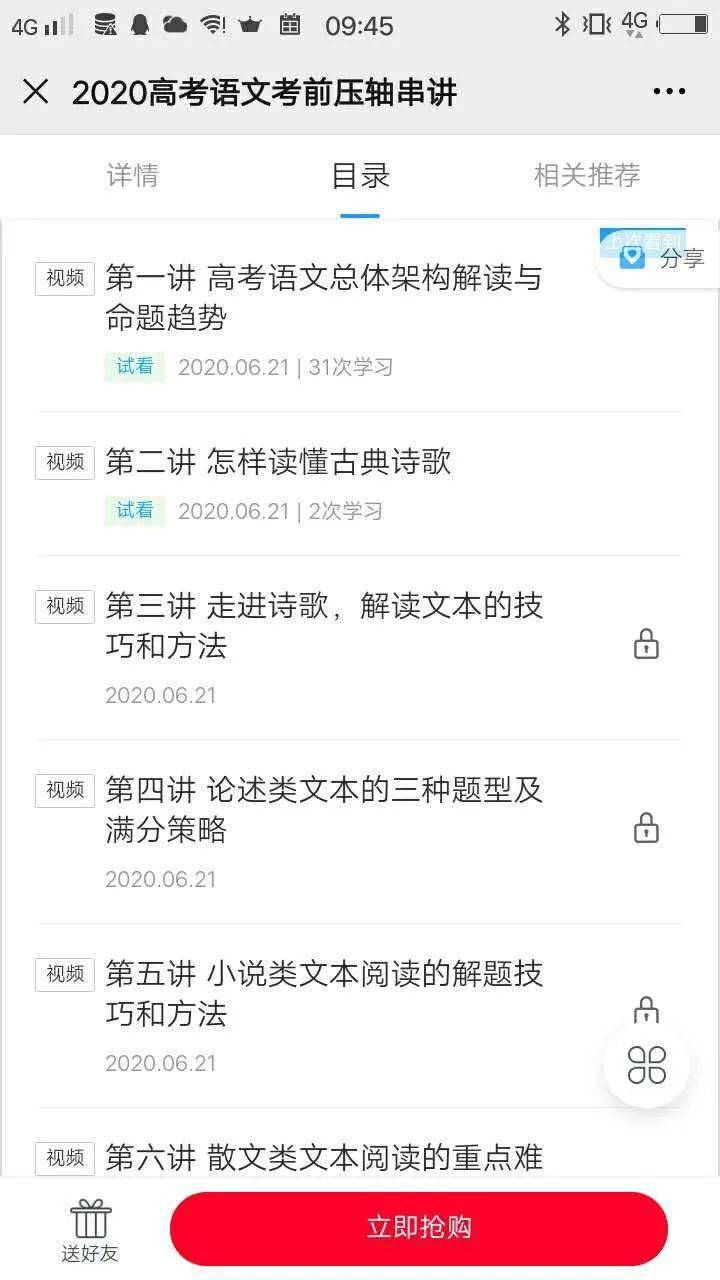Select the 目录 tab
The image size is (720, 1280).
pyautogui.click(x=360, y=176)
